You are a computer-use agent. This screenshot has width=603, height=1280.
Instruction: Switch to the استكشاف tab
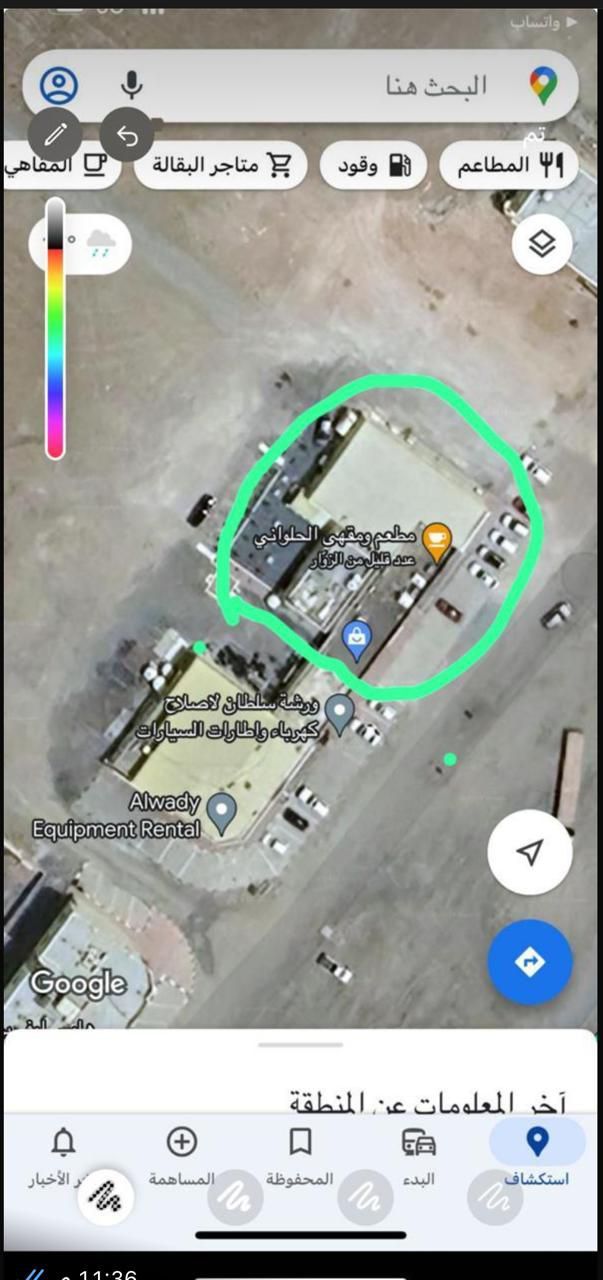coord(537,1153)
